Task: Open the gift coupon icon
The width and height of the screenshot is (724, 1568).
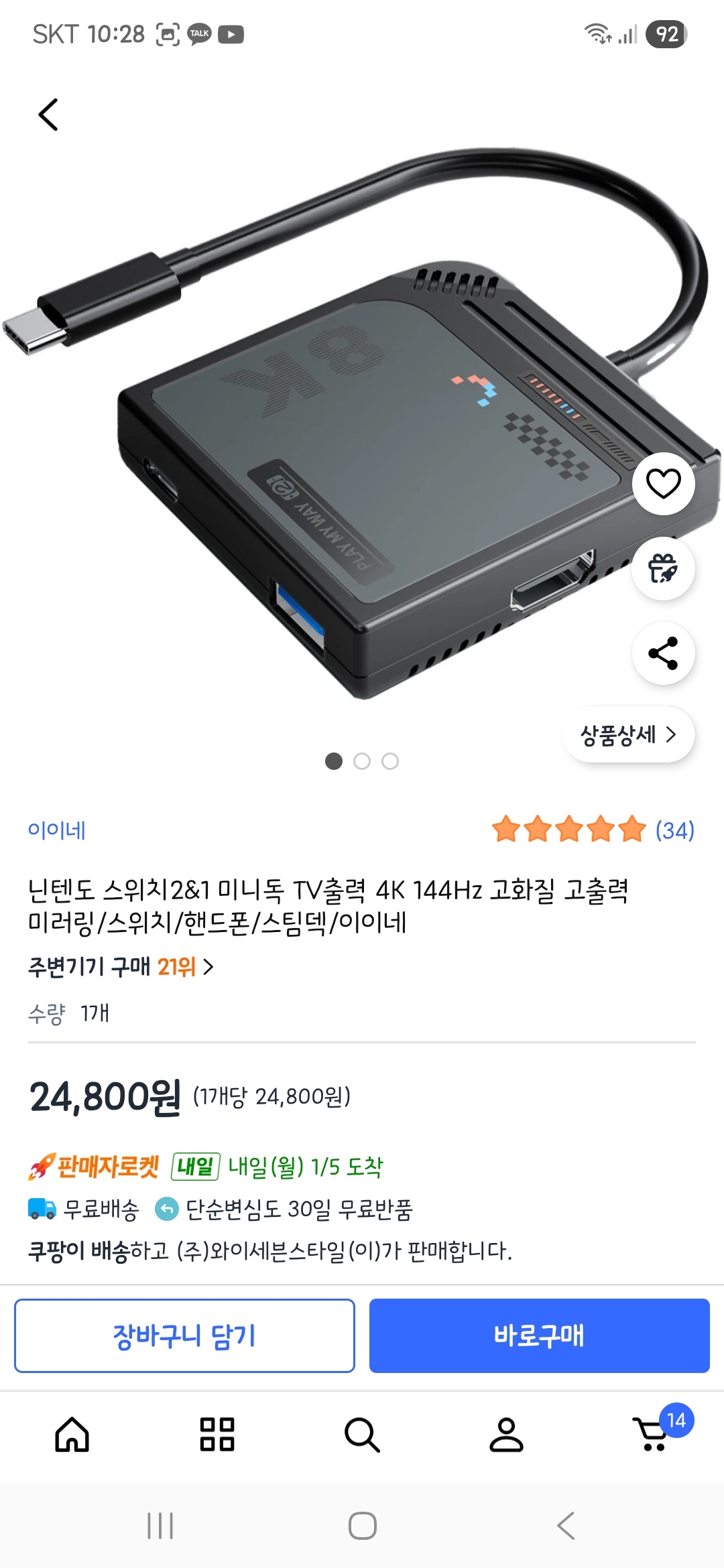Action: coord(662,570)
